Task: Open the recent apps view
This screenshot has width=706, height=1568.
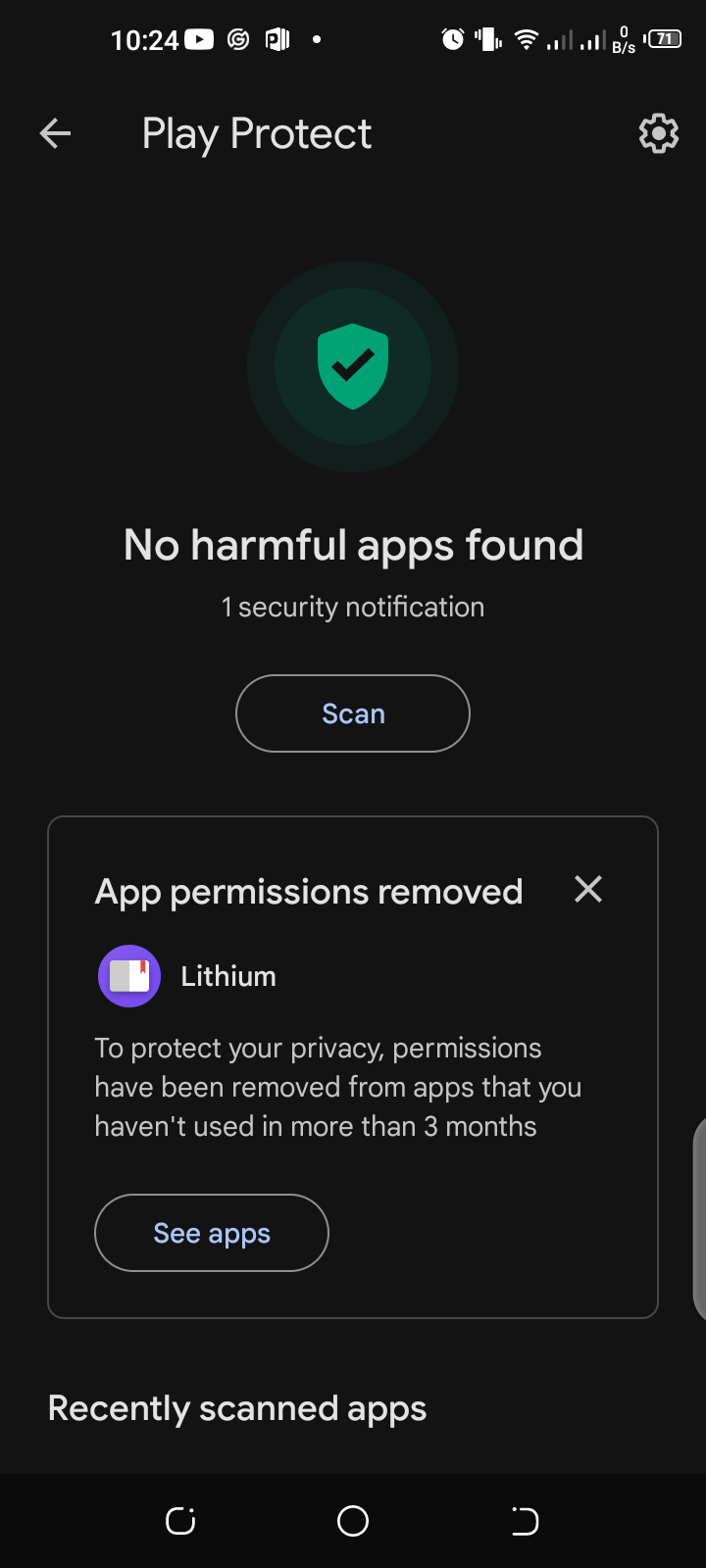Action: tap(180, 1521)
